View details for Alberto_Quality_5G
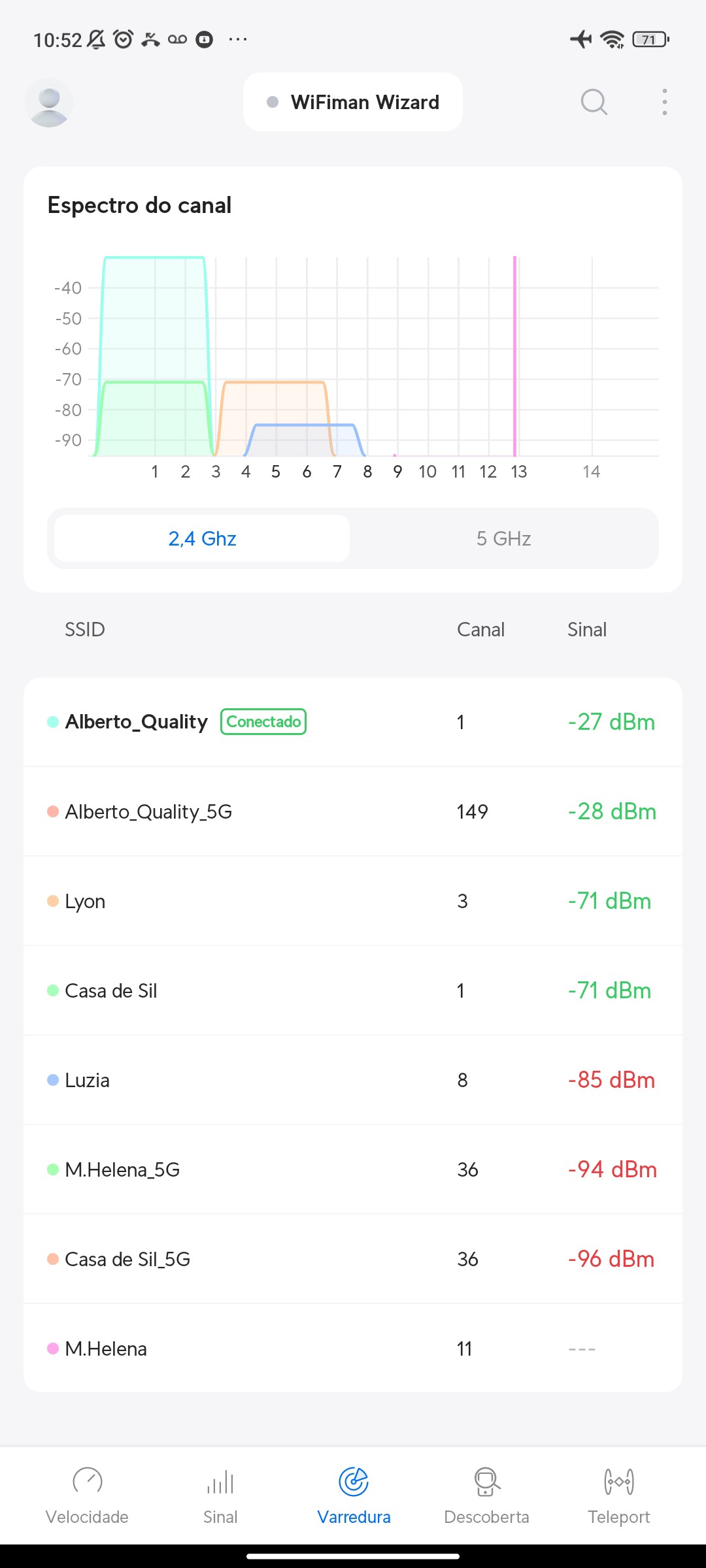The height and width of the screenshot is (1568, 706). (353, 811)
